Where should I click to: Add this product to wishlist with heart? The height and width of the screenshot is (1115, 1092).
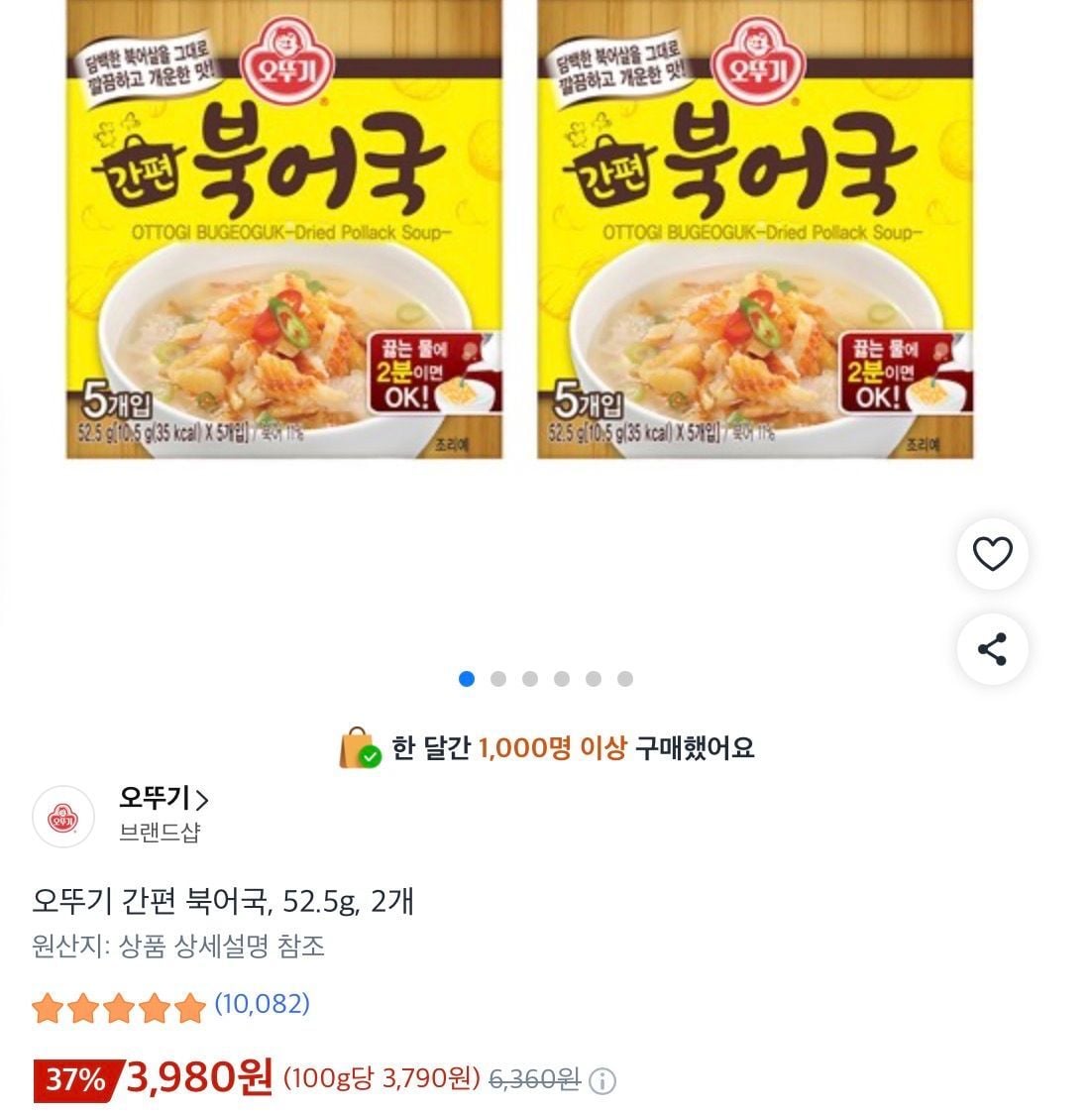click(x=993, y=554)
